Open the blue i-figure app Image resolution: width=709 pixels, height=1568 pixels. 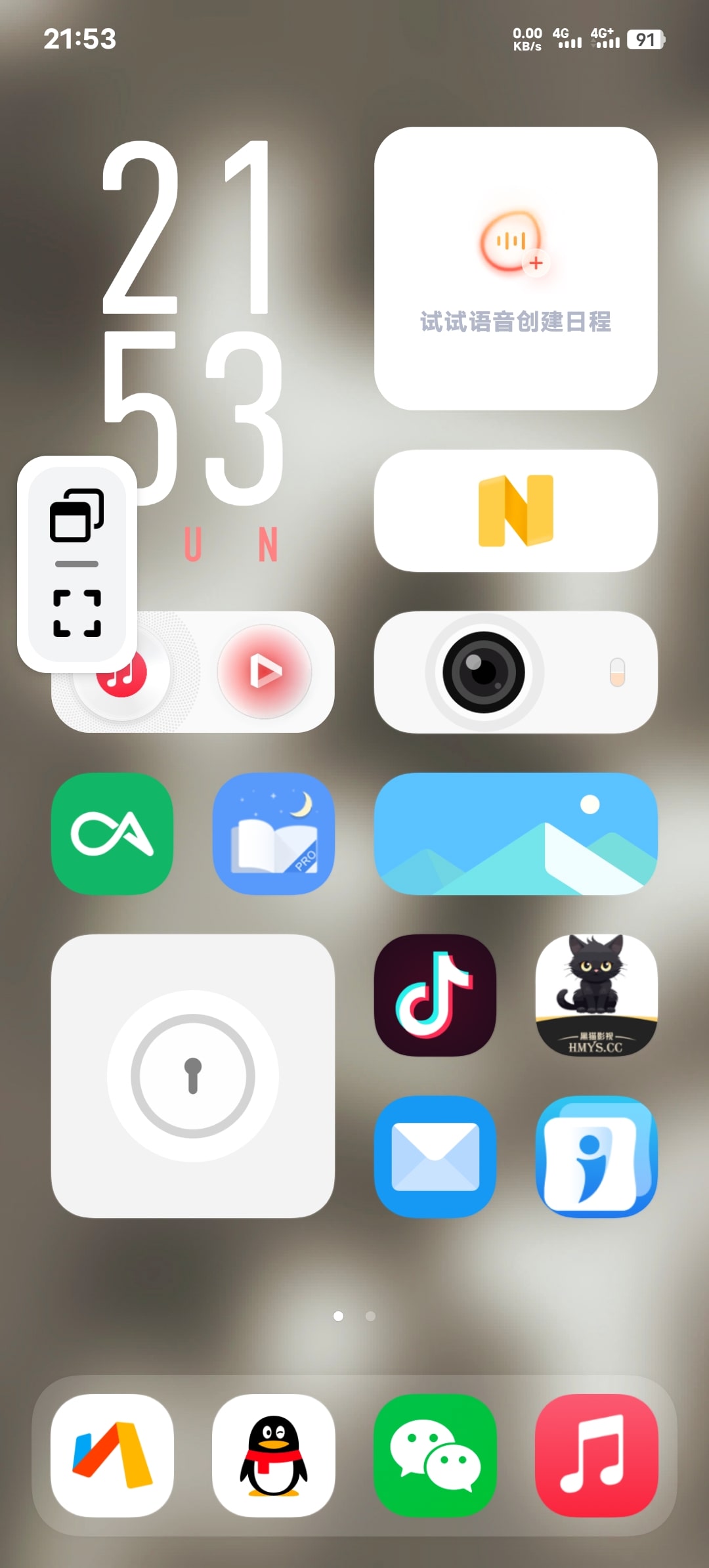point(596,1156)
